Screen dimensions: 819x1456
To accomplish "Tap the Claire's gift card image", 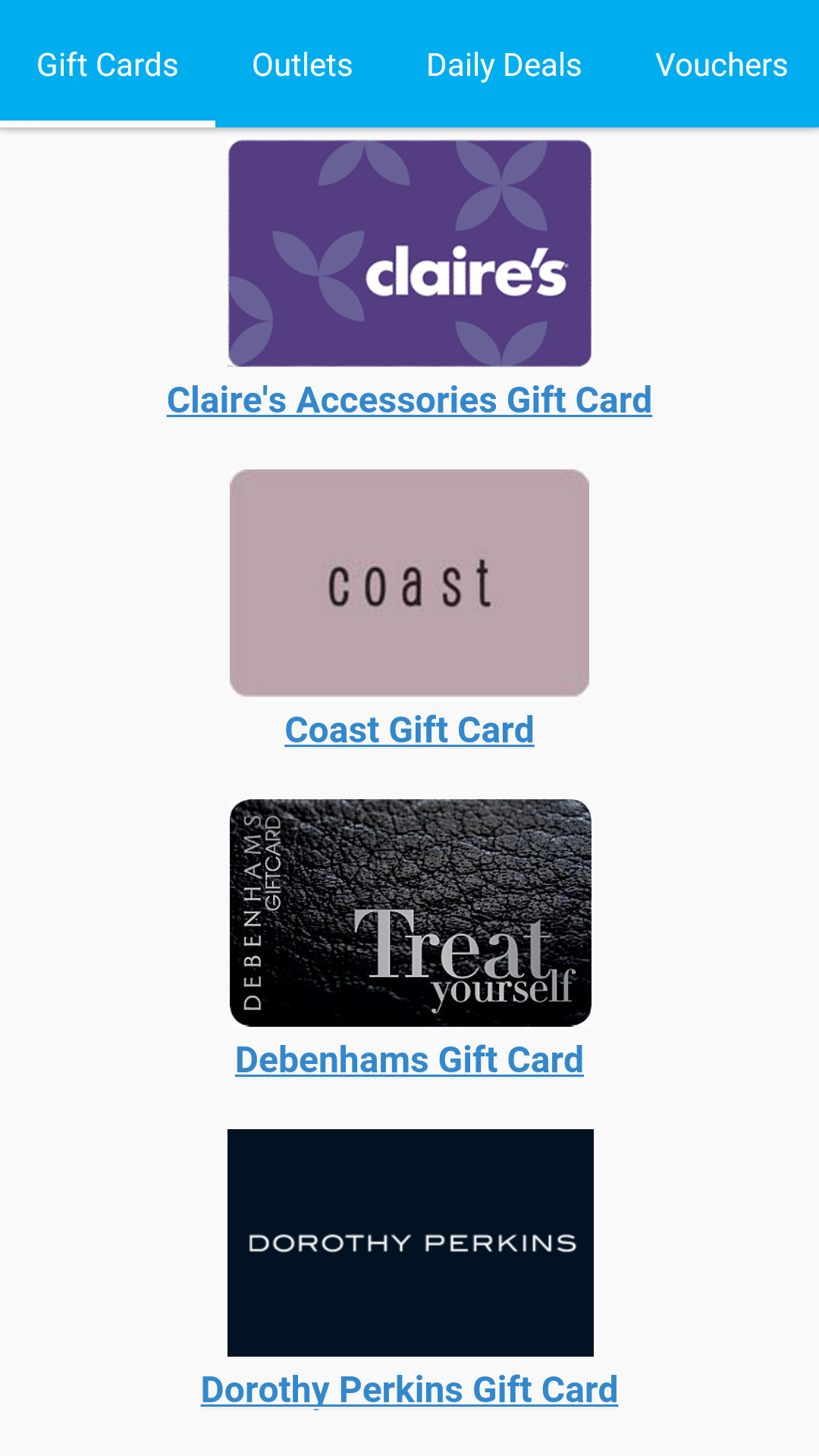I will [409, 253].
